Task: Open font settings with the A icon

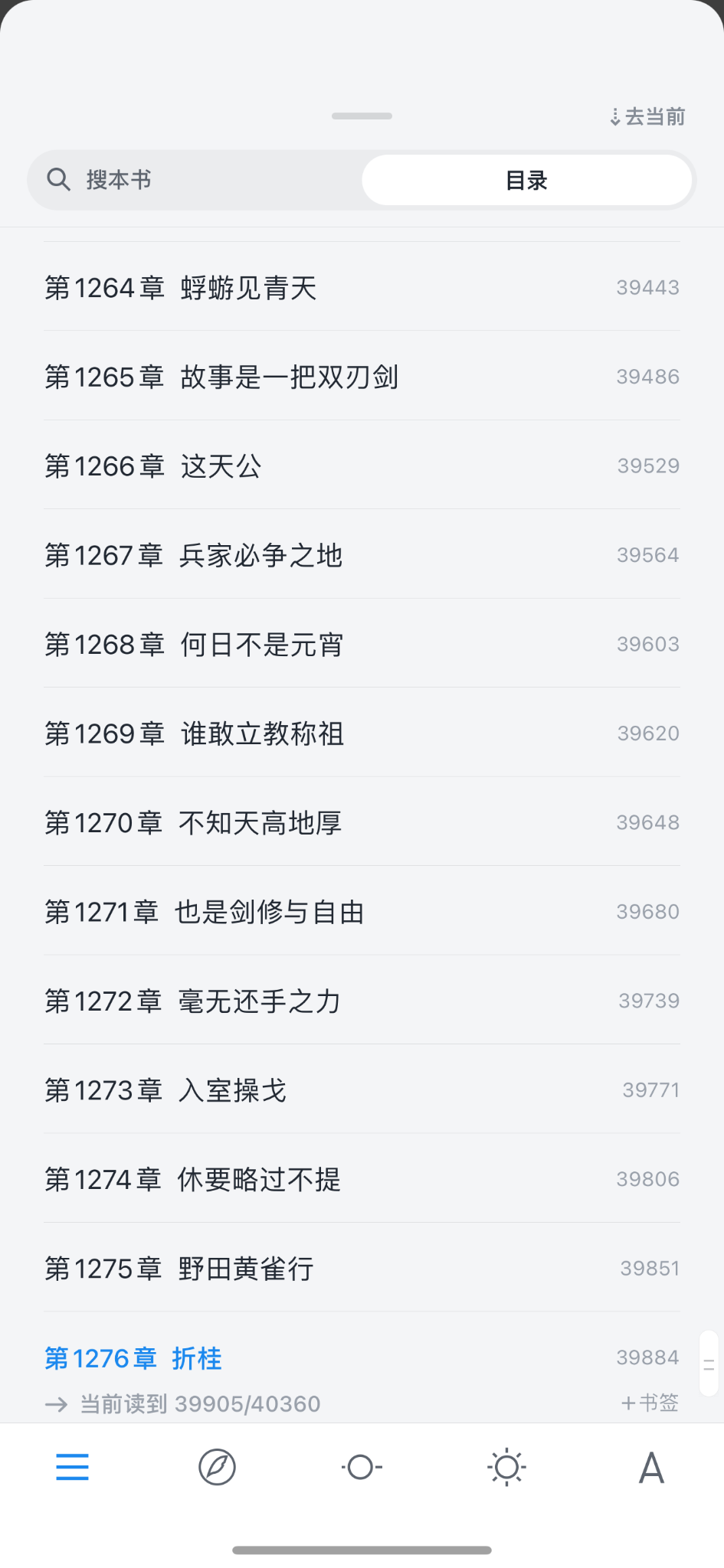Action: click(x=651, y=1467)
